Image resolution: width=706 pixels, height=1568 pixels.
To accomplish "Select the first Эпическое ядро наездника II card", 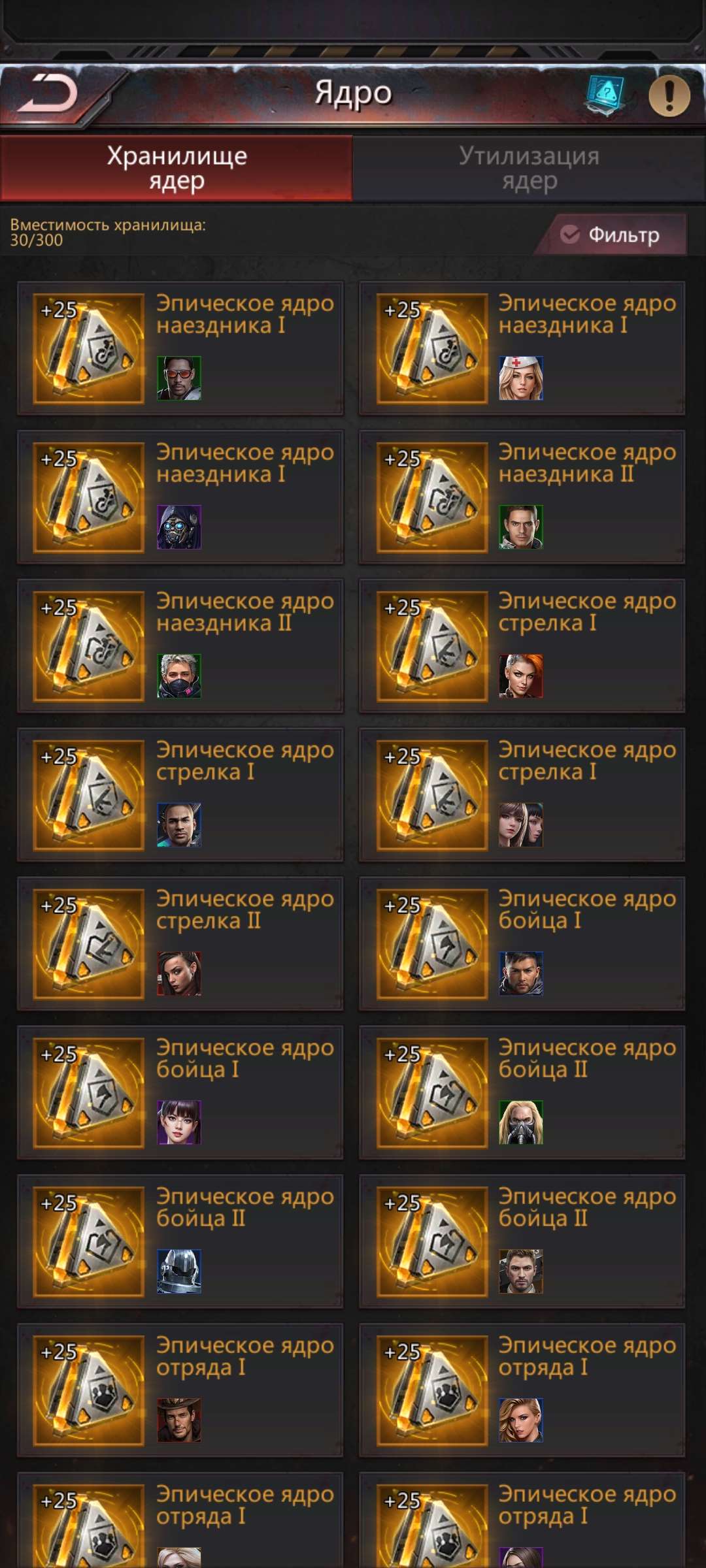I will [x=522, y=497].
